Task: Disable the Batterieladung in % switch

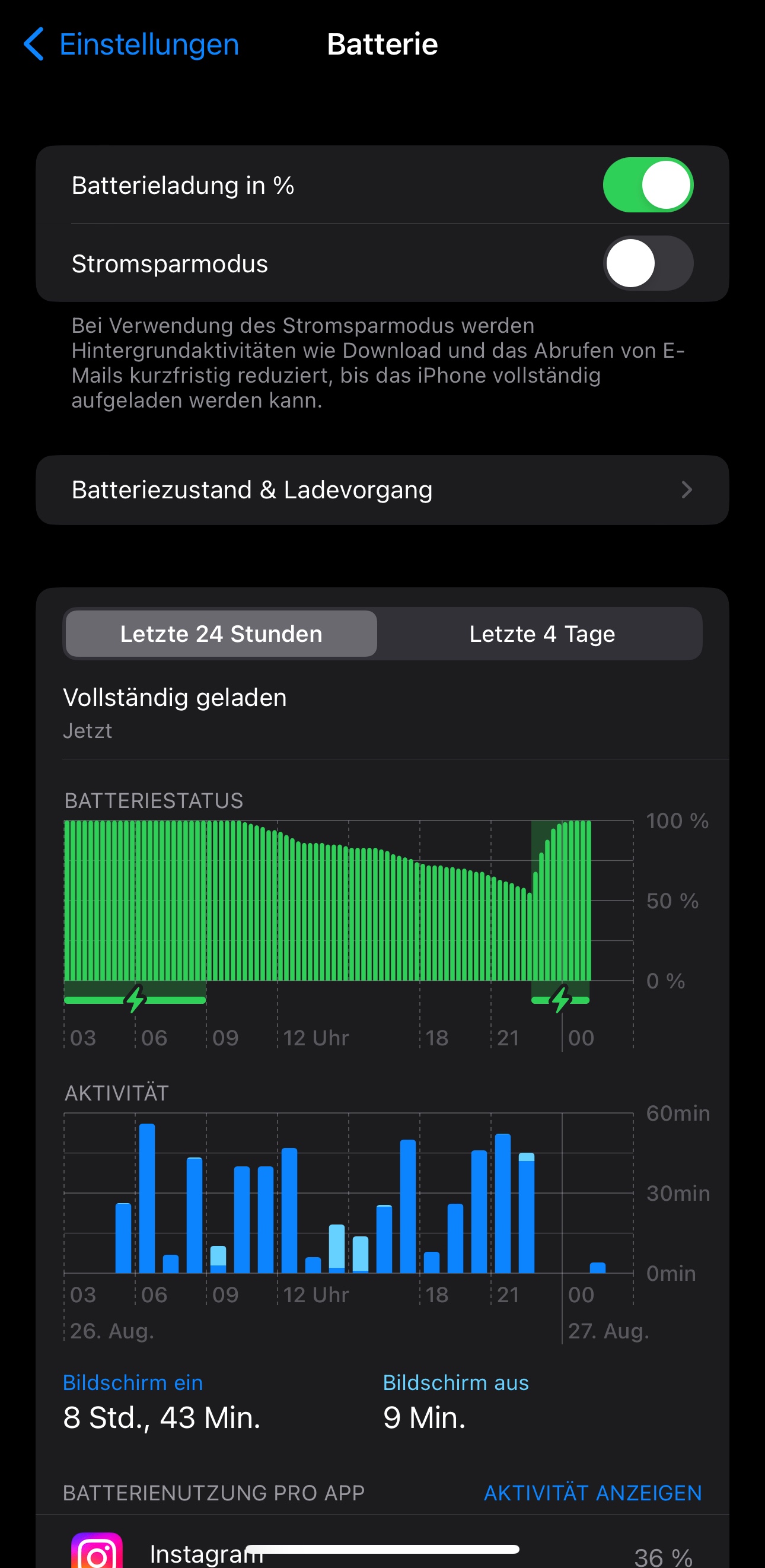Action: coord(647,185)
